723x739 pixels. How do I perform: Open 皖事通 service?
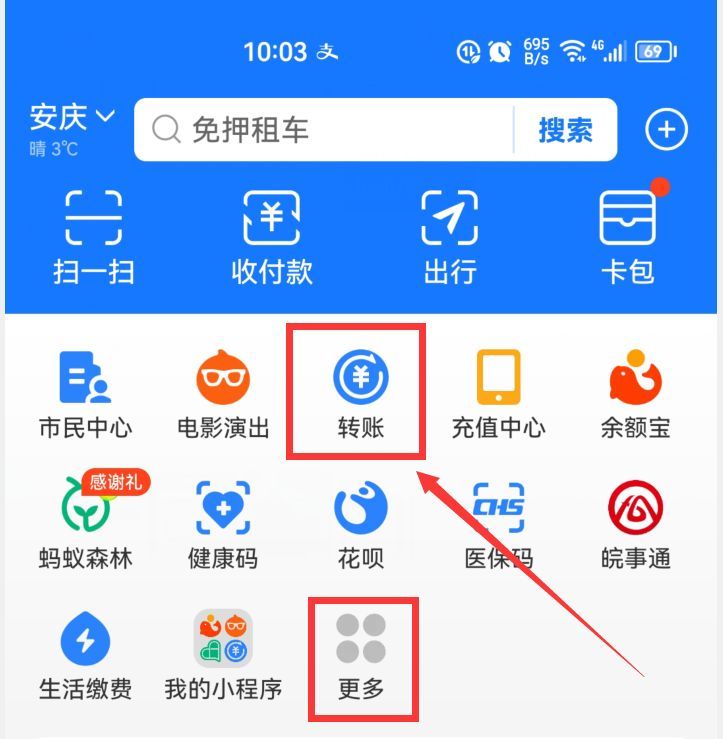(635, 524)
